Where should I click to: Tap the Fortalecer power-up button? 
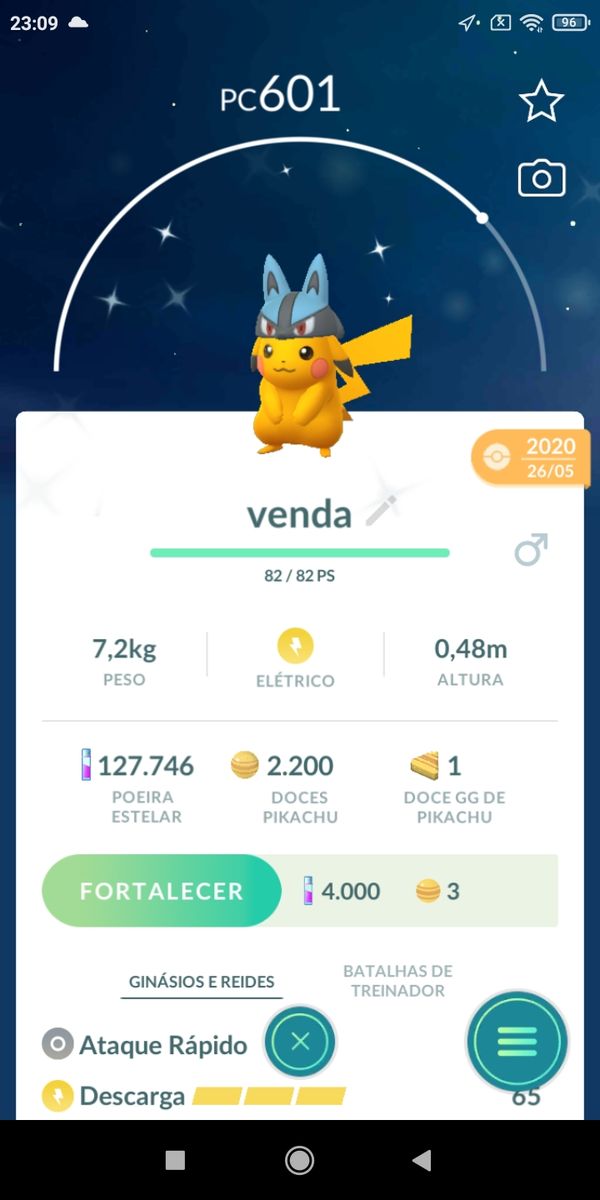pos(162,891)
